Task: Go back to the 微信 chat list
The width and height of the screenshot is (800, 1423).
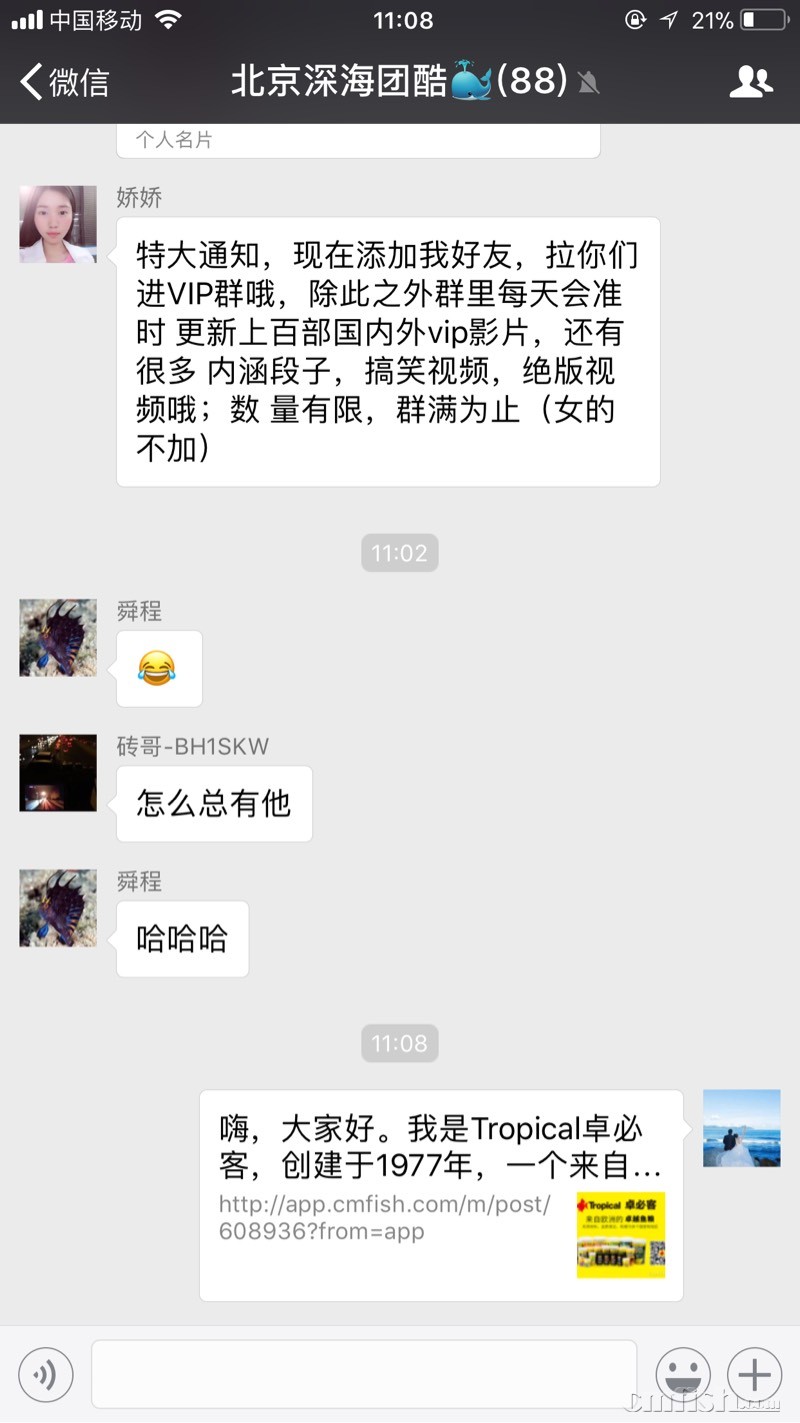Action: pyautogui.click(x=64, y=82)
